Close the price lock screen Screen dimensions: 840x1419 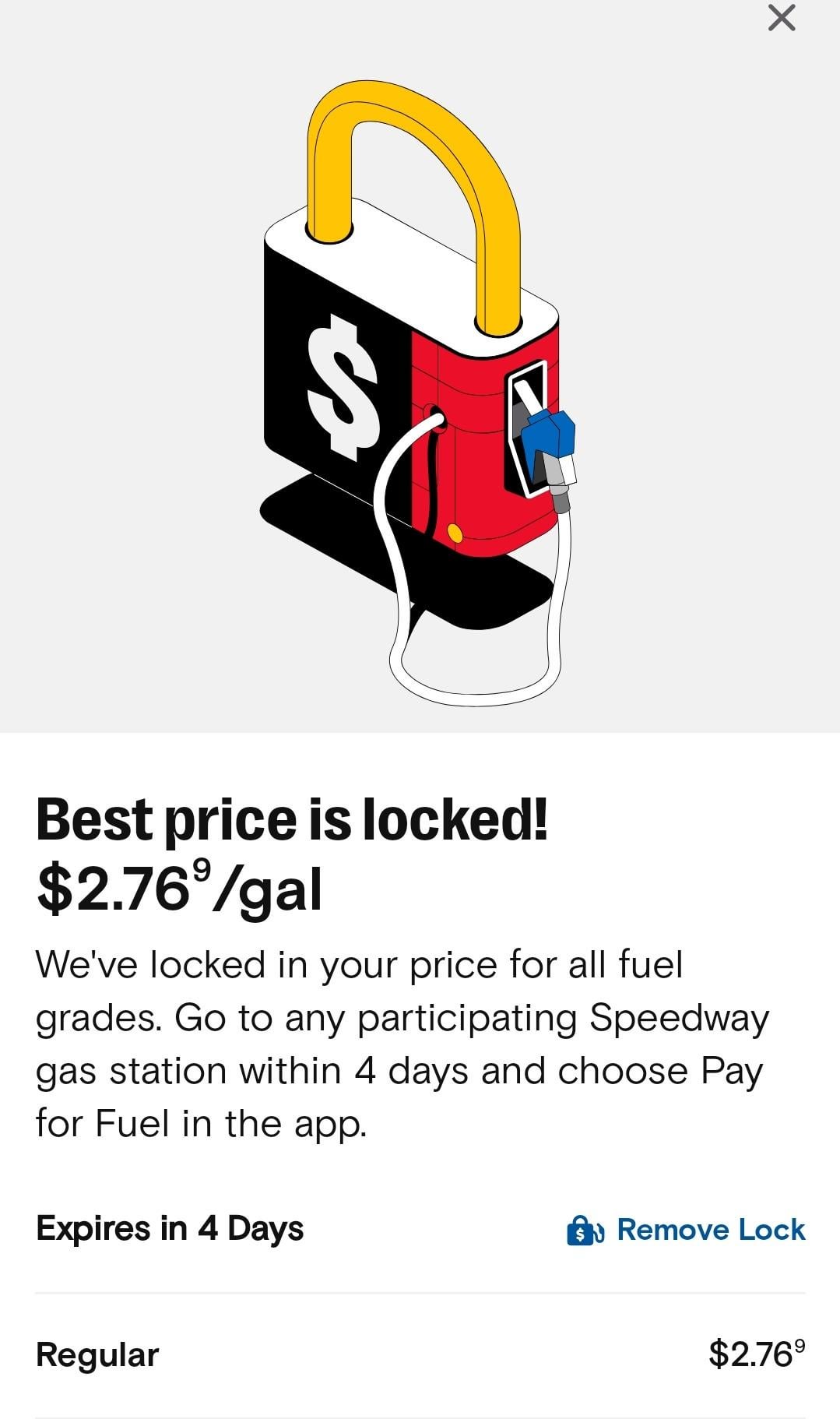tap(781, 18)
